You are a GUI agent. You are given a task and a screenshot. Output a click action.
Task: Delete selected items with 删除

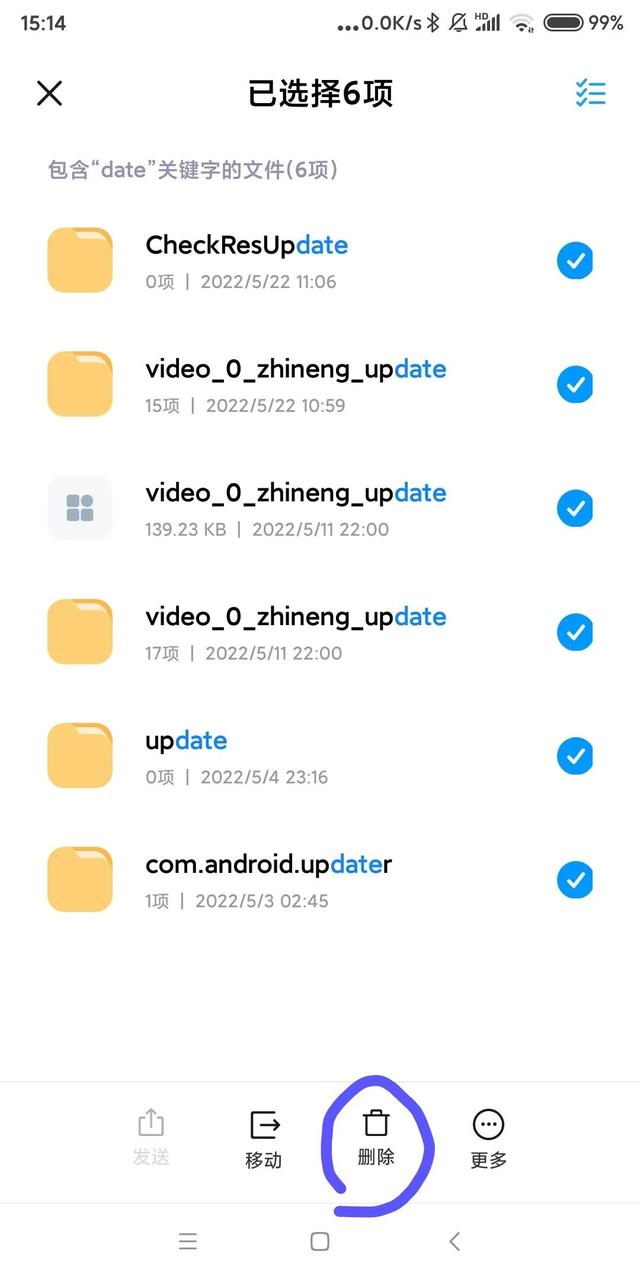coord(376,1137)
